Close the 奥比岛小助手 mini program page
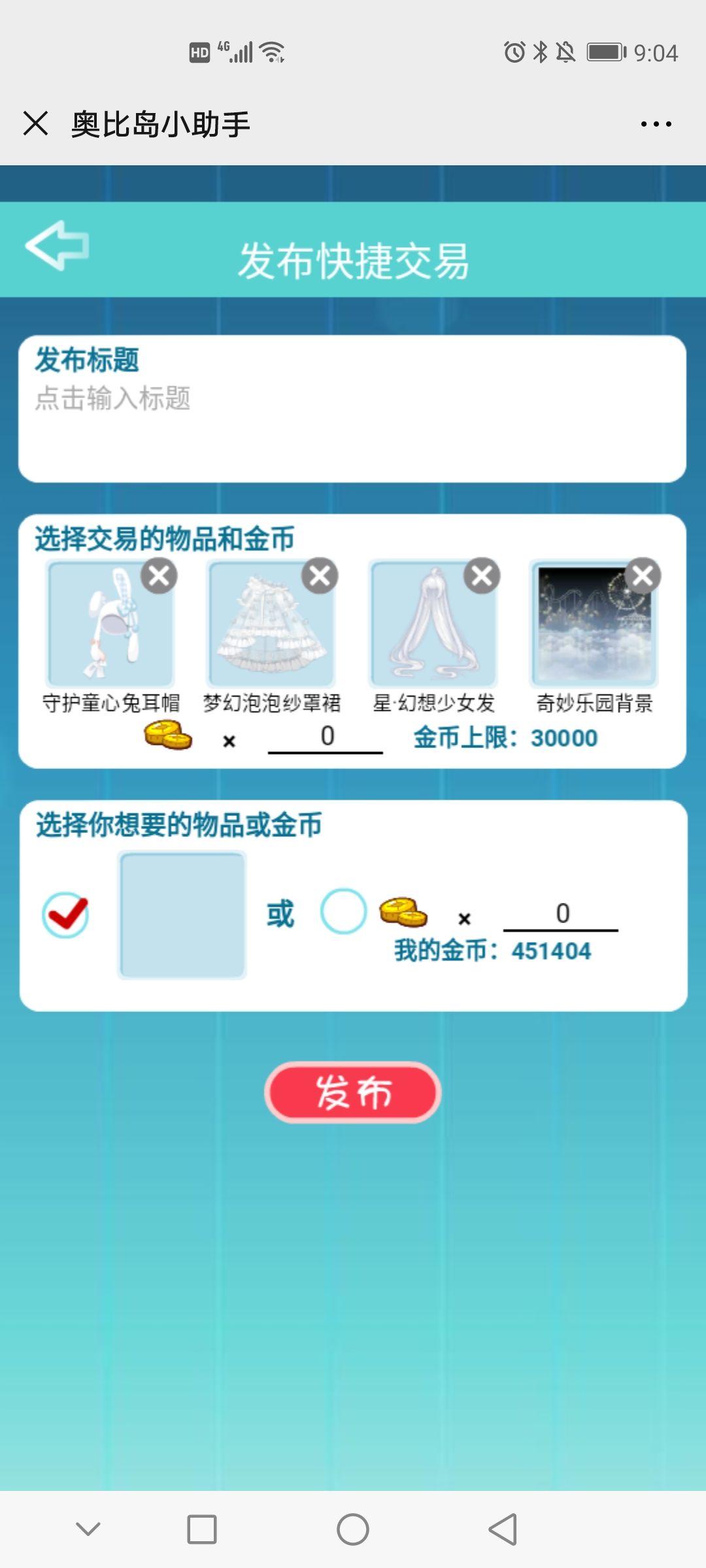The height and width of the screenshot is (1568, 706). (x=35, y=123)
